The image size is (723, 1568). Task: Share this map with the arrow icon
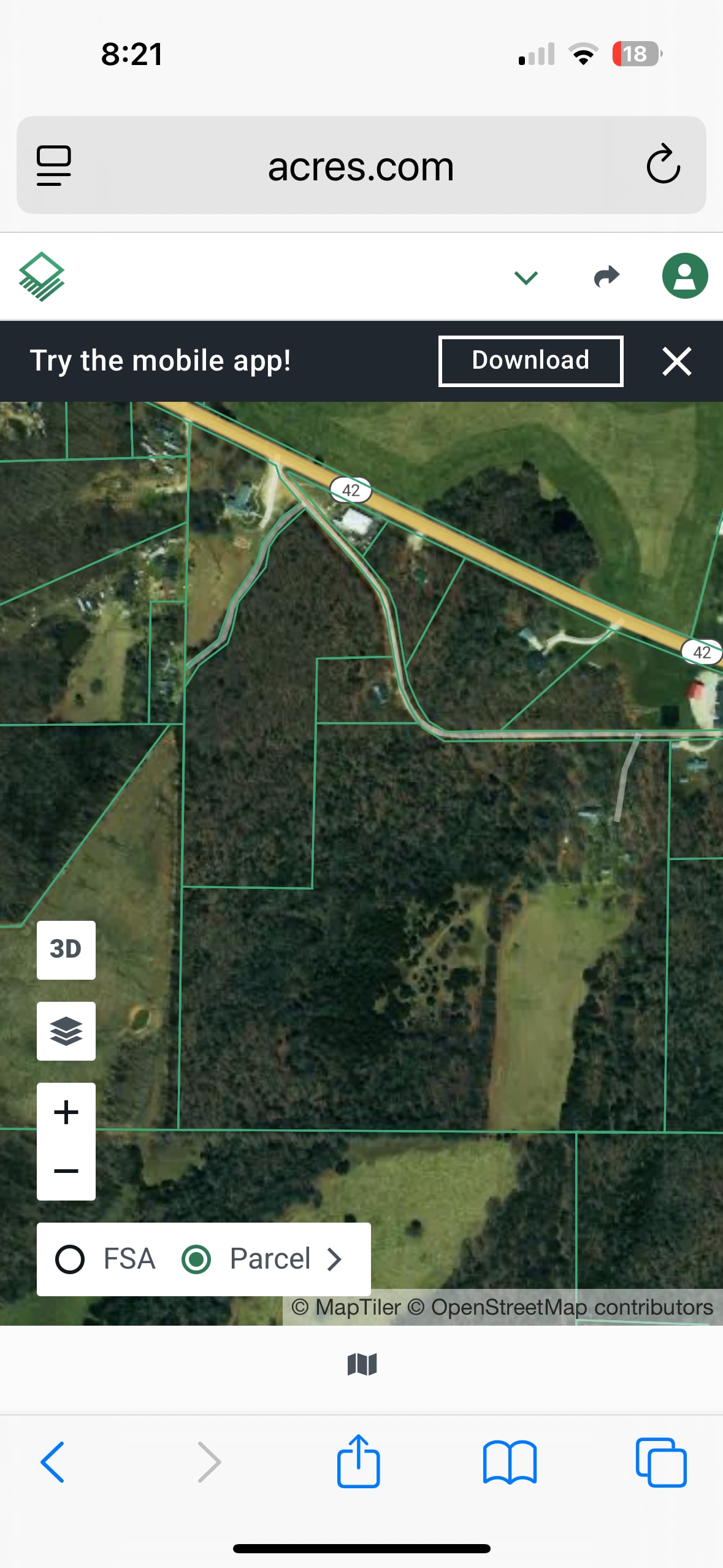606,277
